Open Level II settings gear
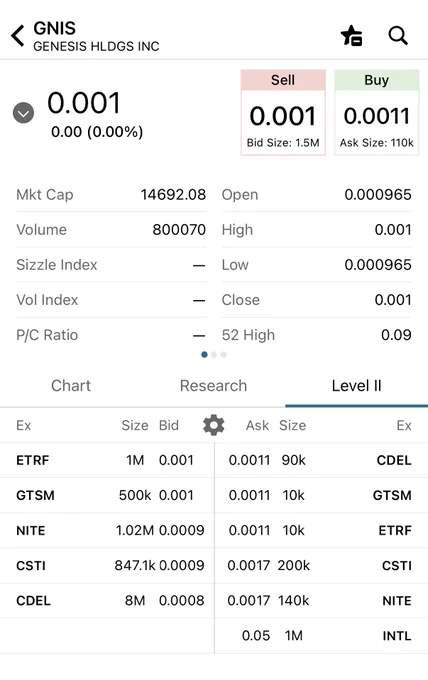This screenshot has height=680, width=428. (214, 425)
